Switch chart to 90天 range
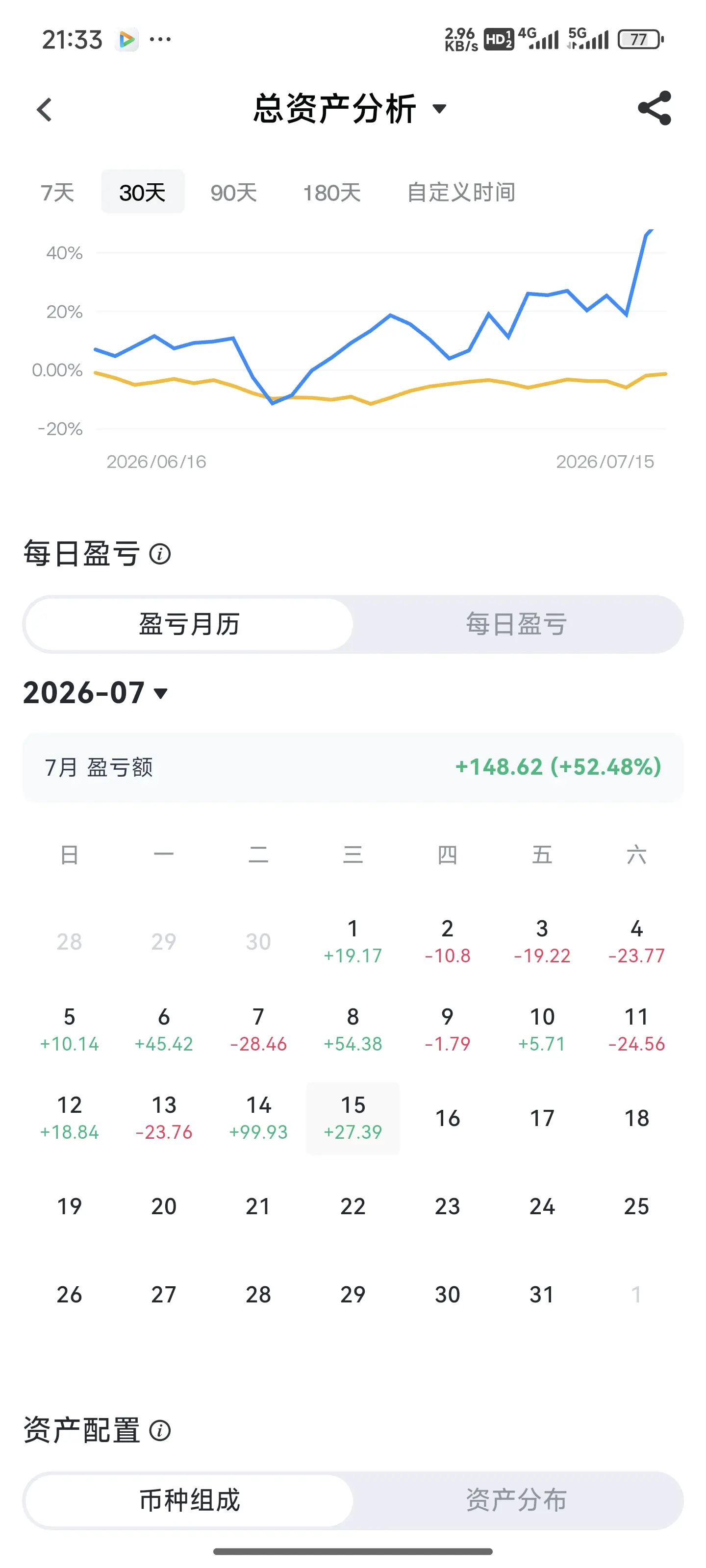706x1568 pixels. point(233,193)
